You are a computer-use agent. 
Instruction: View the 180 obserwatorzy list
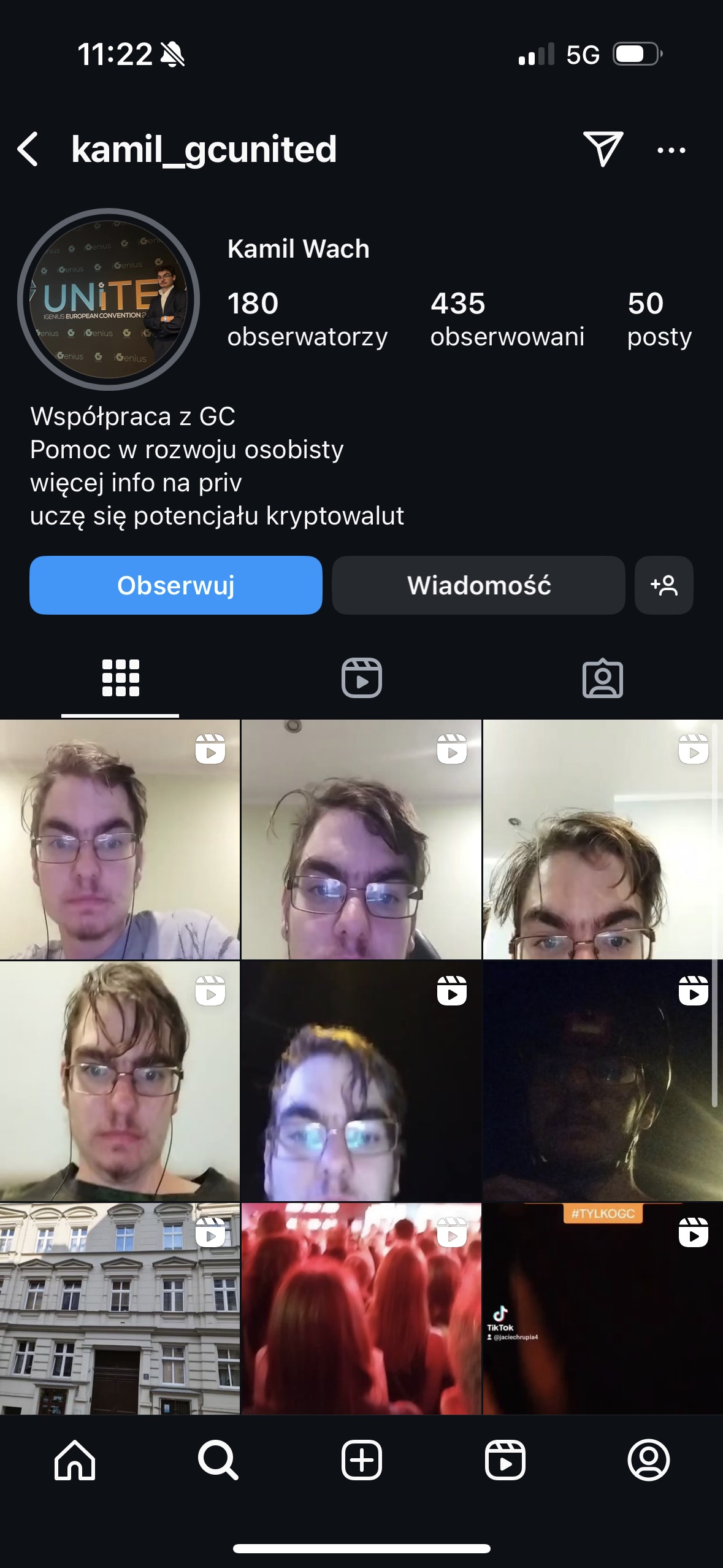click(x=307, y=319)
